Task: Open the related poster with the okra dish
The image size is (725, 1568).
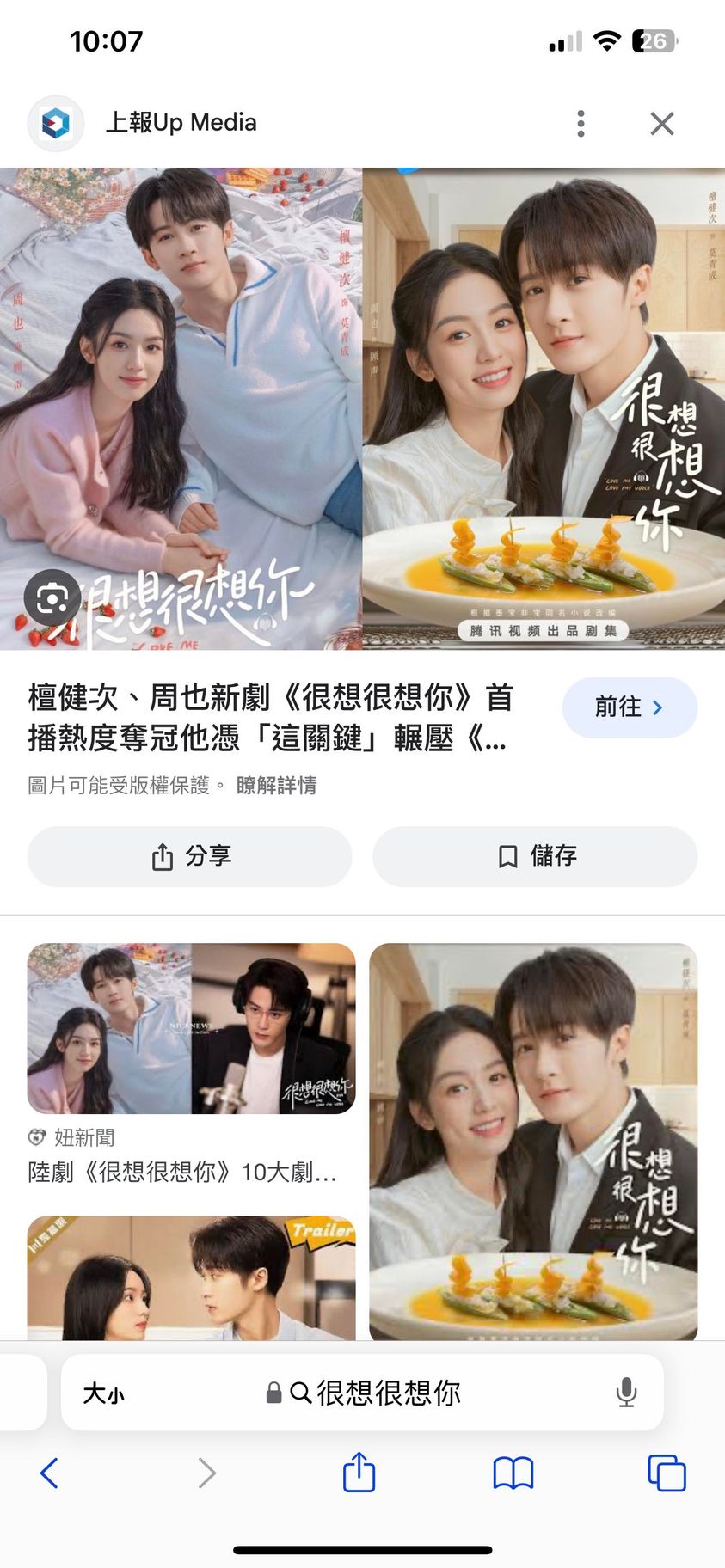Action: [x=533, y=1140]
